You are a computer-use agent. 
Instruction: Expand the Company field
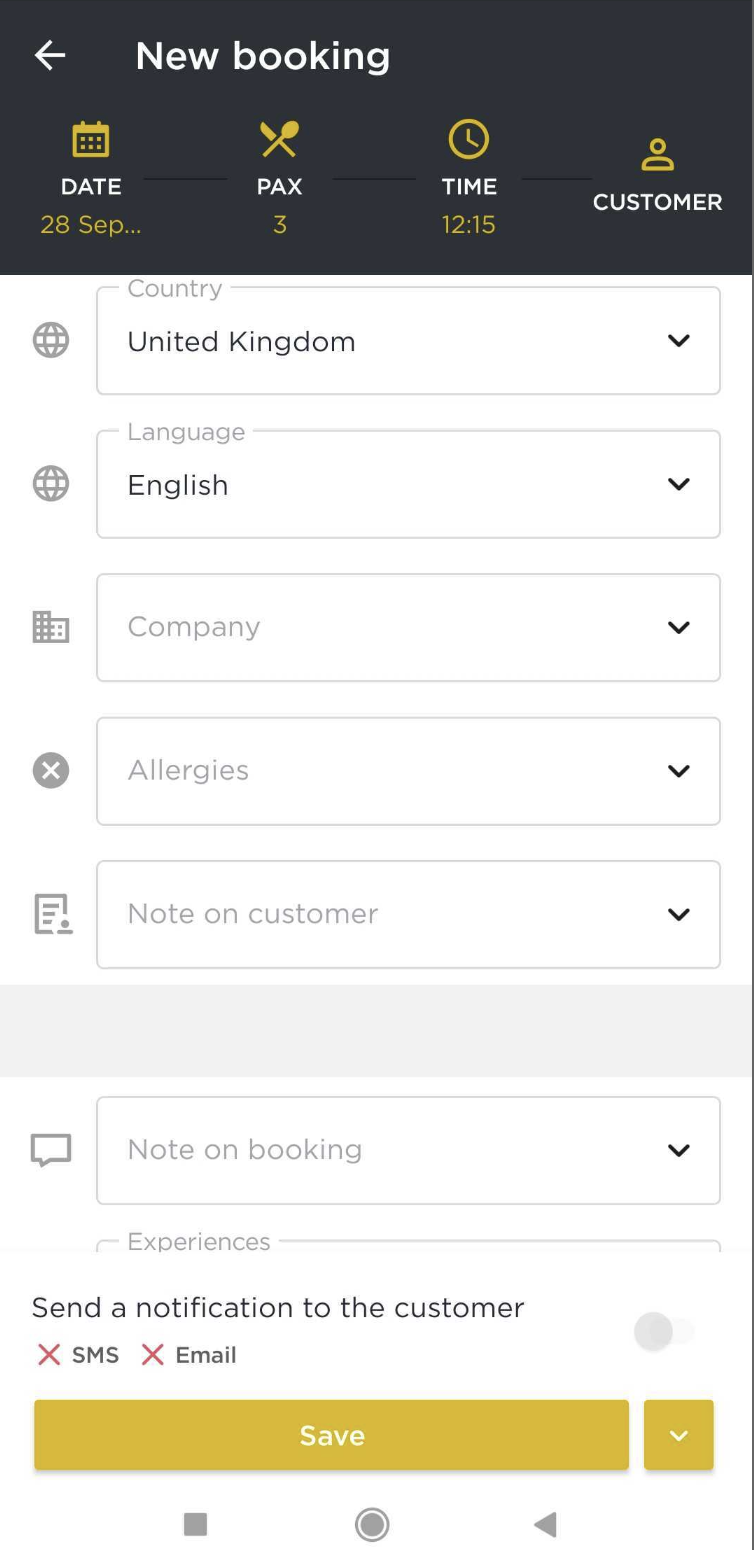coord(408,627)
